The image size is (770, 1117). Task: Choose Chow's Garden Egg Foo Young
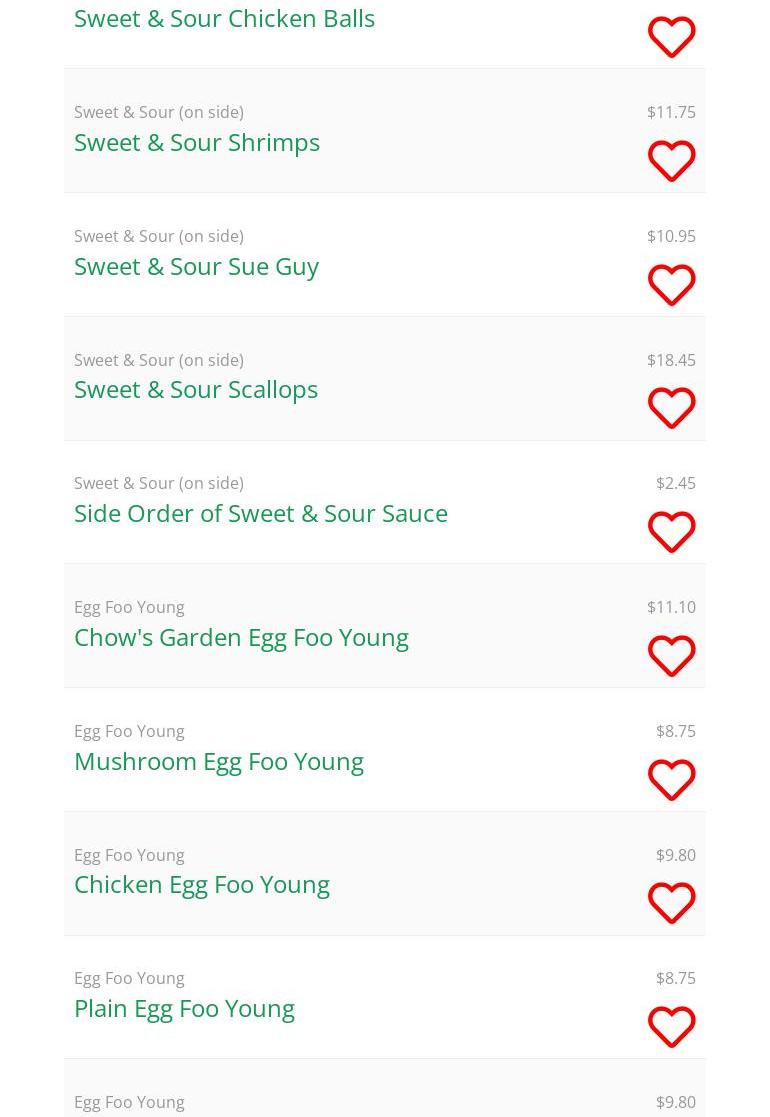241,637
